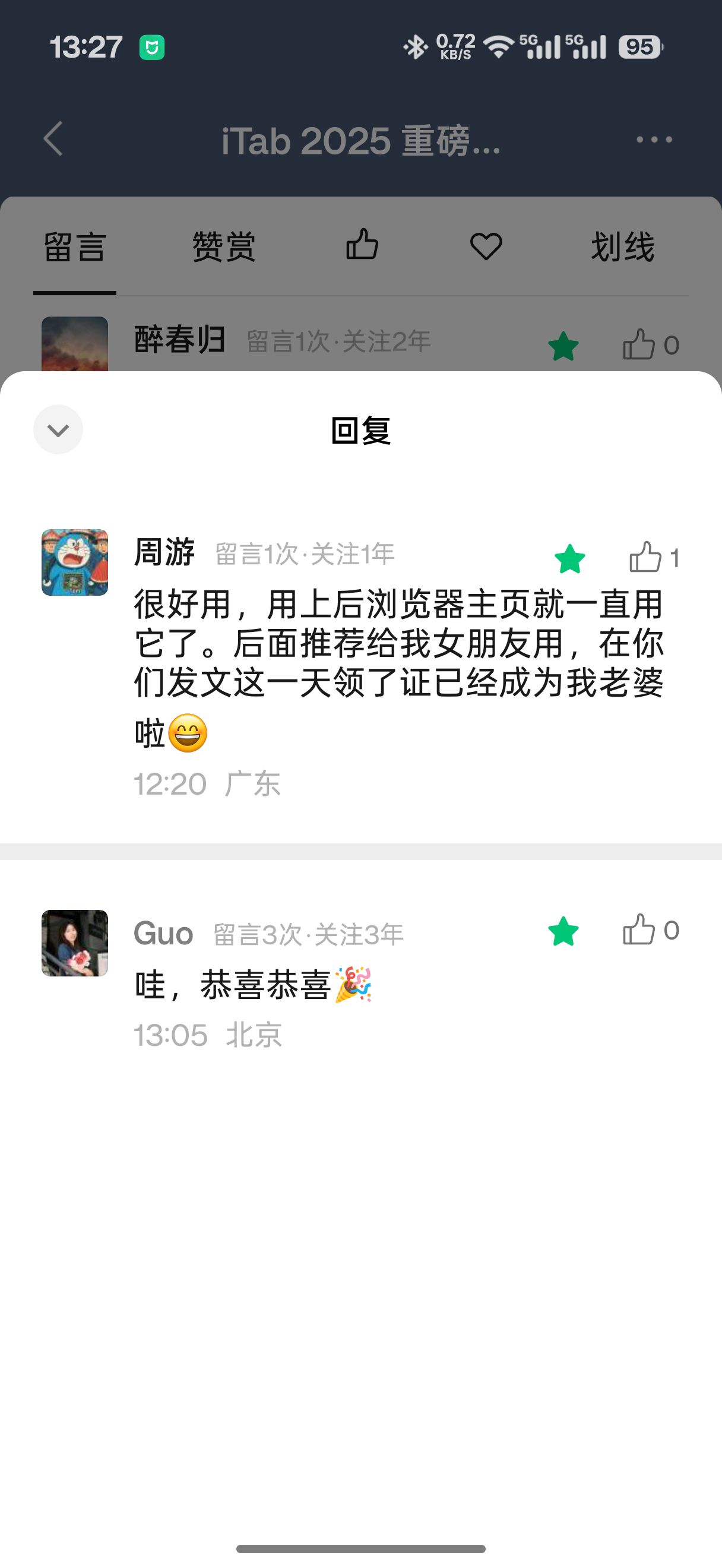This screenshot has height=1568, width=722.
Task: Tap the green star on Guo's reply
Action: pos(563,931)
